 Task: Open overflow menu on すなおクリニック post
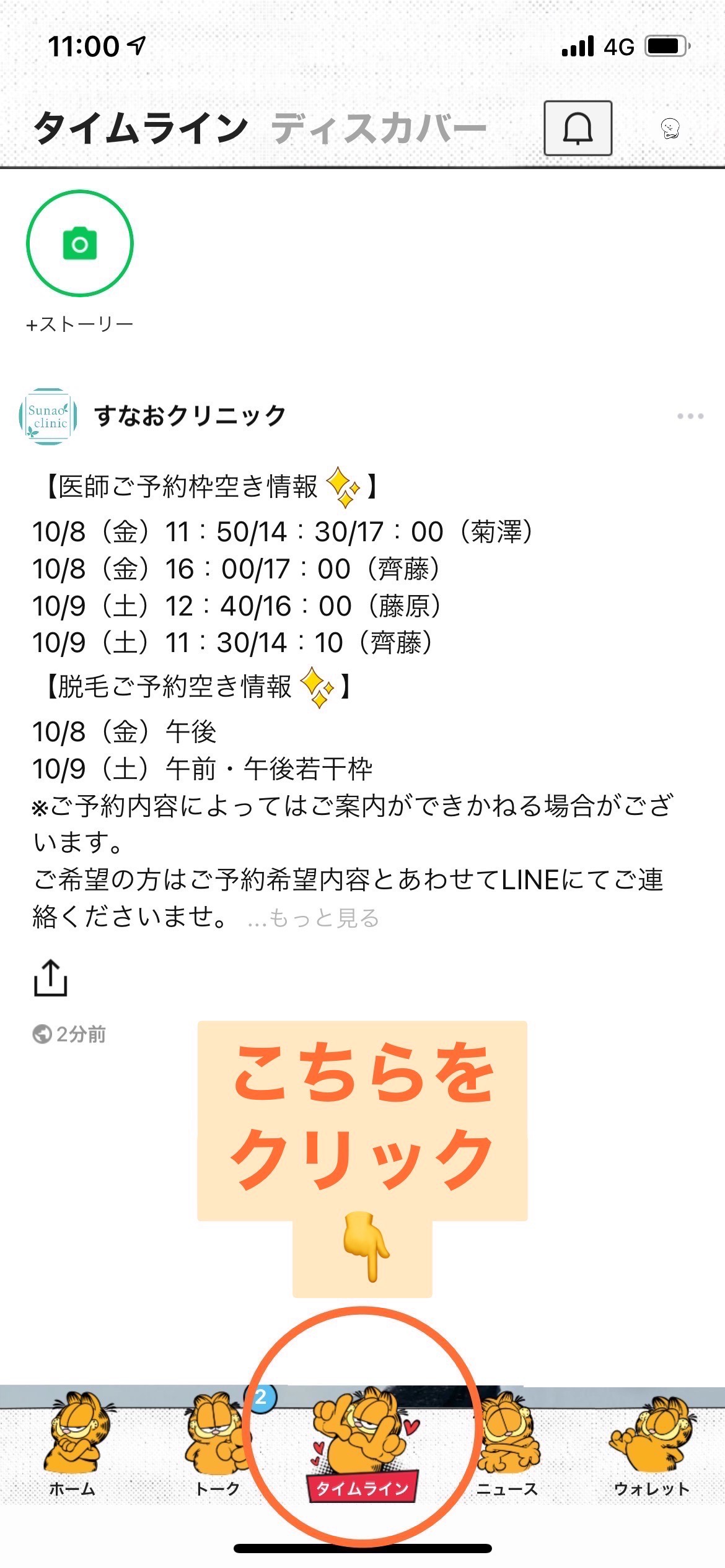click(690, 416)
